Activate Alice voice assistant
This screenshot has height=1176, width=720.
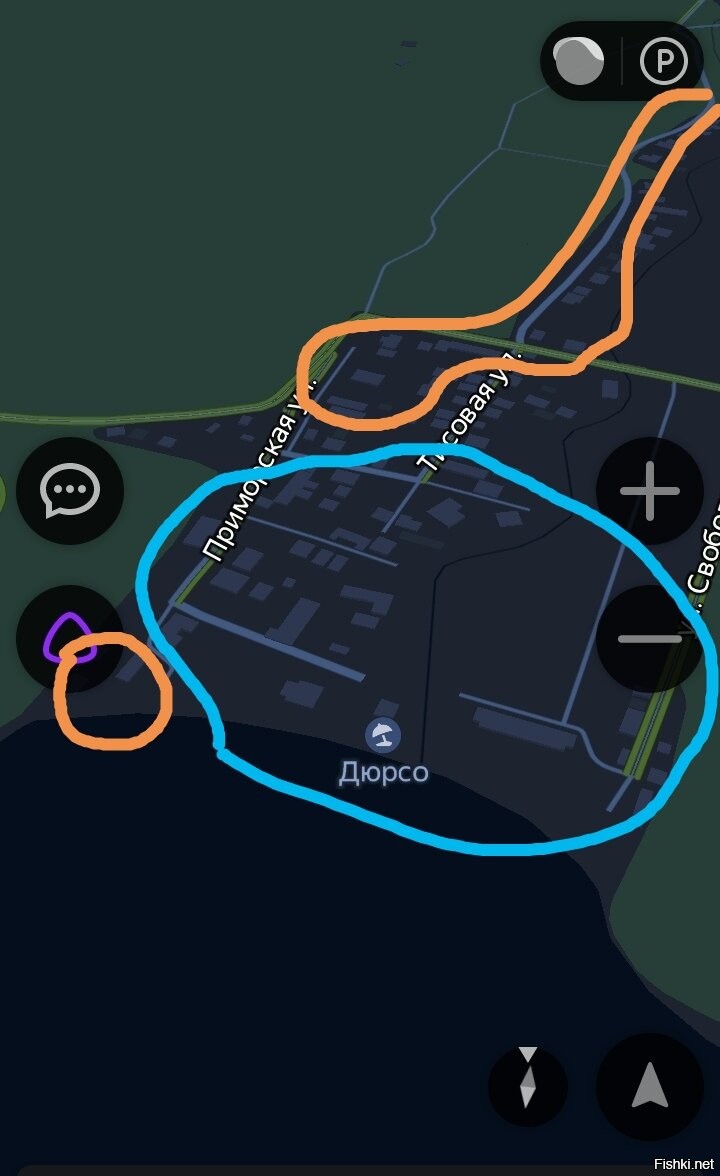69,639
